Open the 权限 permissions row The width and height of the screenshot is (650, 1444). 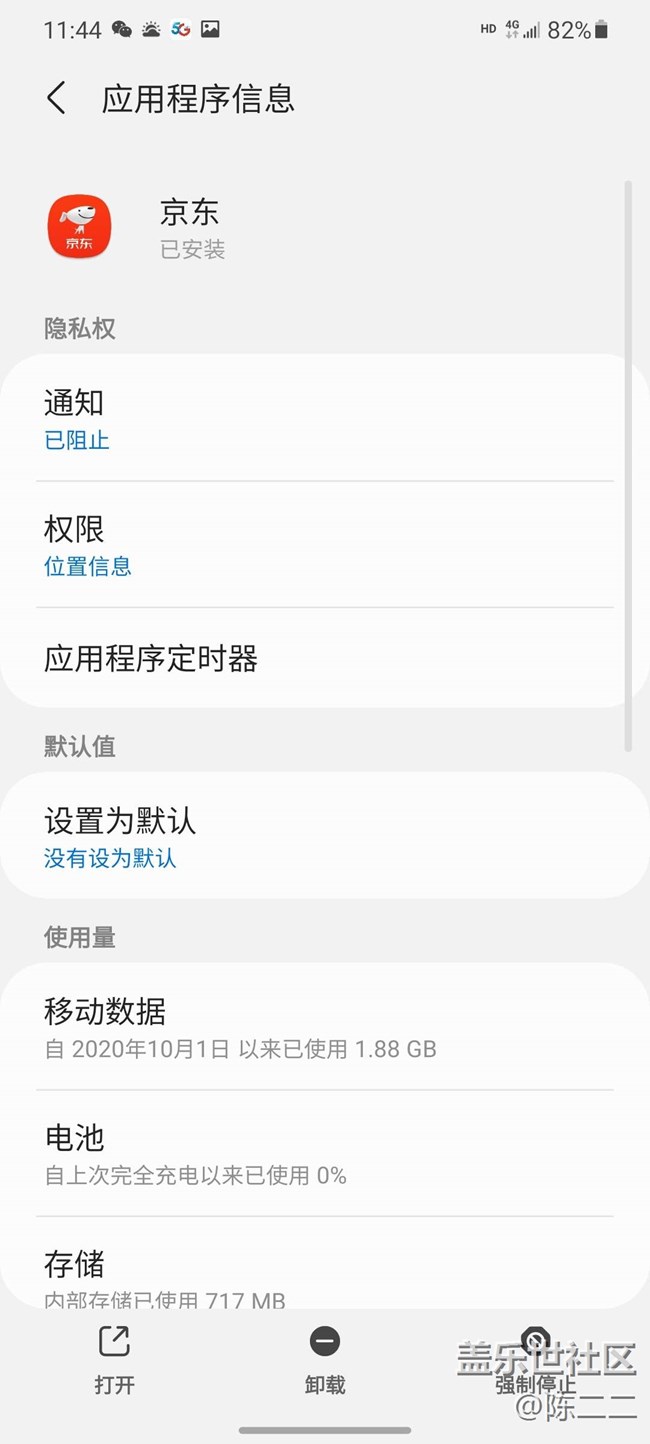pos(325,544)
